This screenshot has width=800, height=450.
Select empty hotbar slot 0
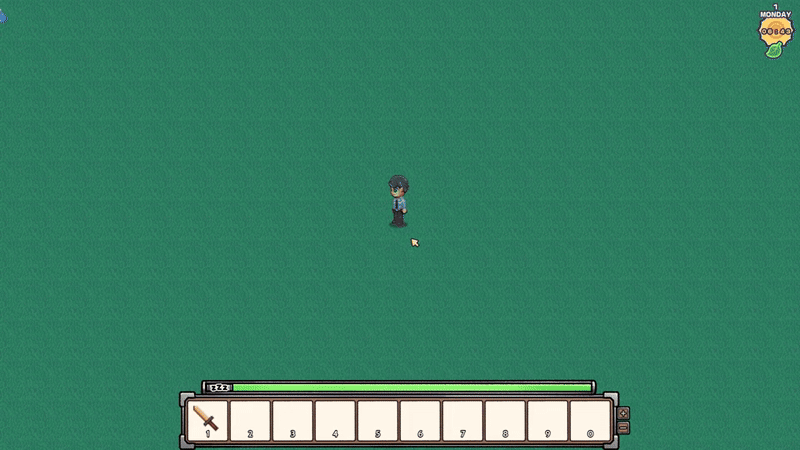[590, 418]
